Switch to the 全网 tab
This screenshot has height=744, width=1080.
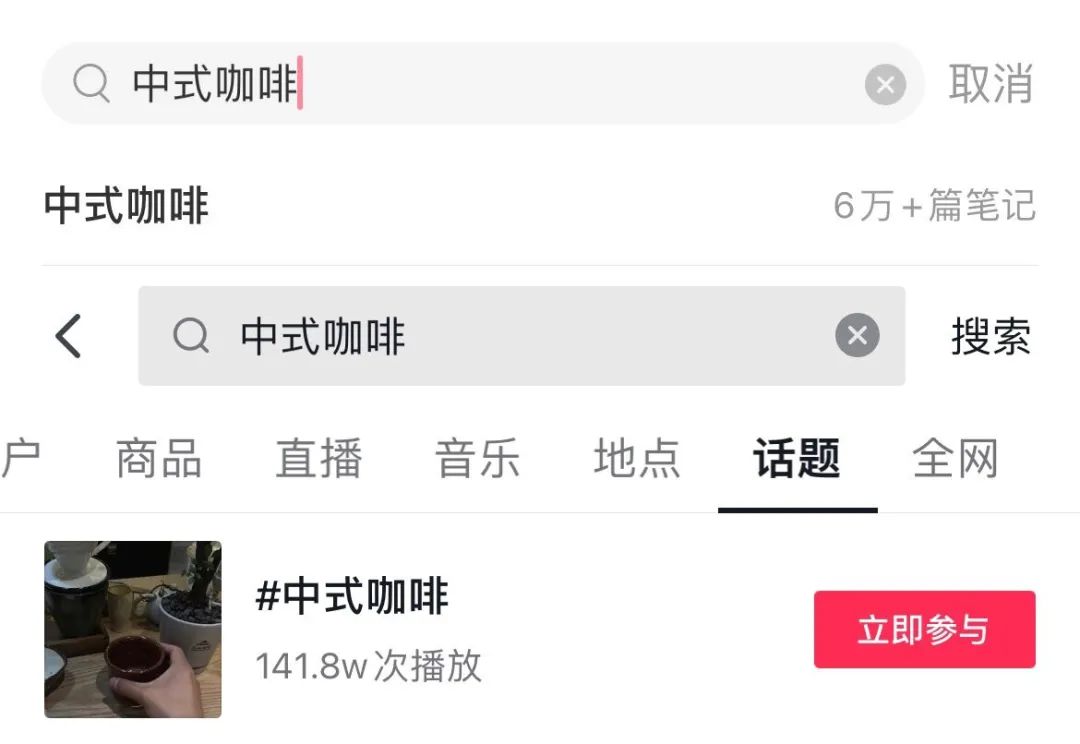(955, 460)
